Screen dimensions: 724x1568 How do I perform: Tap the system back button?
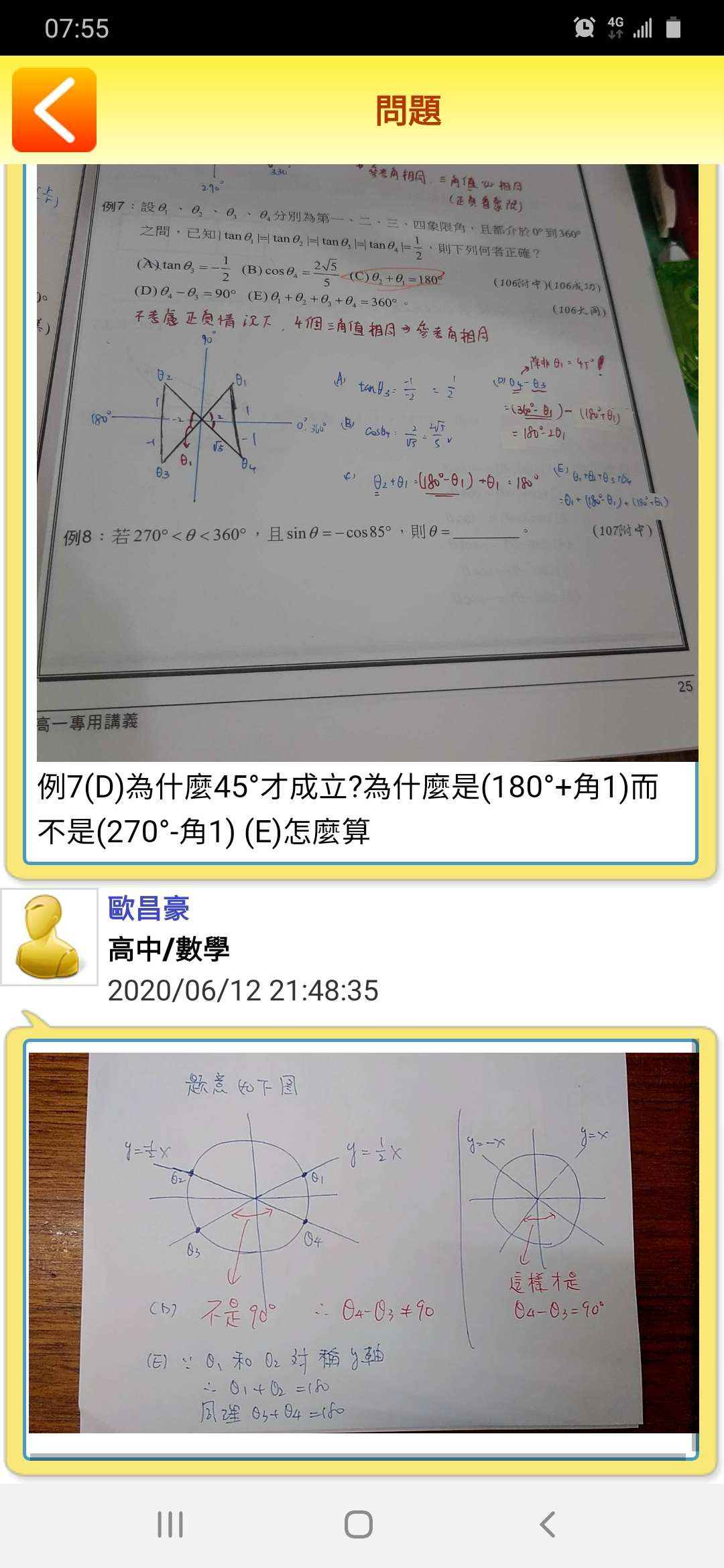(547, 1524)
